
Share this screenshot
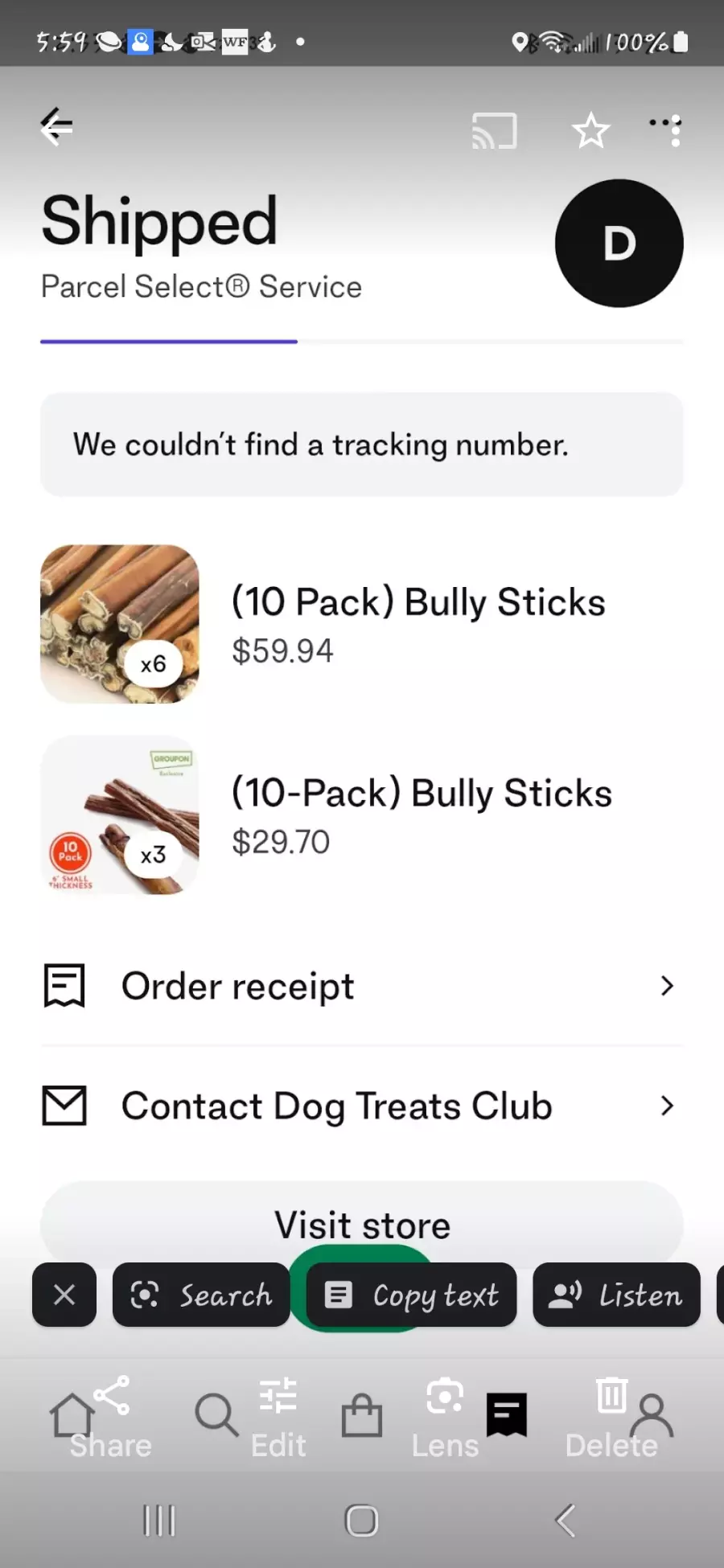click(x=111, y=1419)
